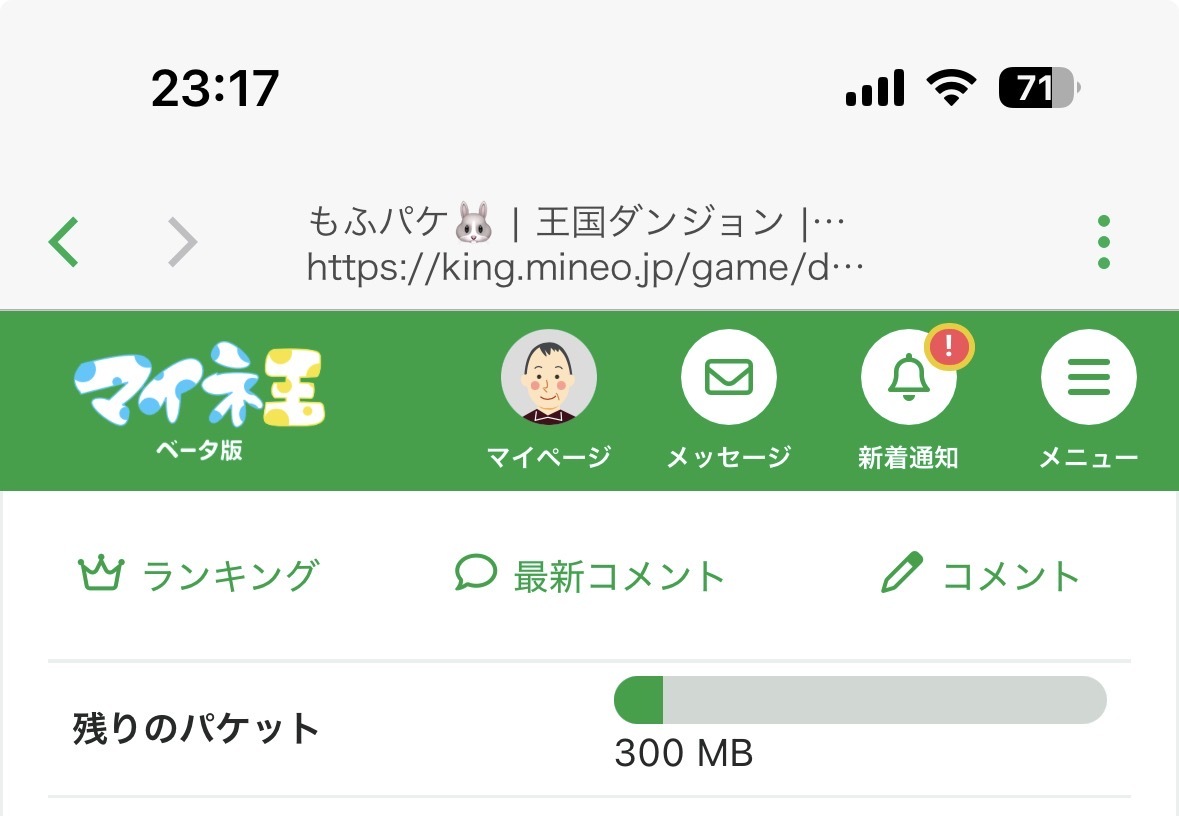Write a コメント with the pencil link

[x=980, y=575]
